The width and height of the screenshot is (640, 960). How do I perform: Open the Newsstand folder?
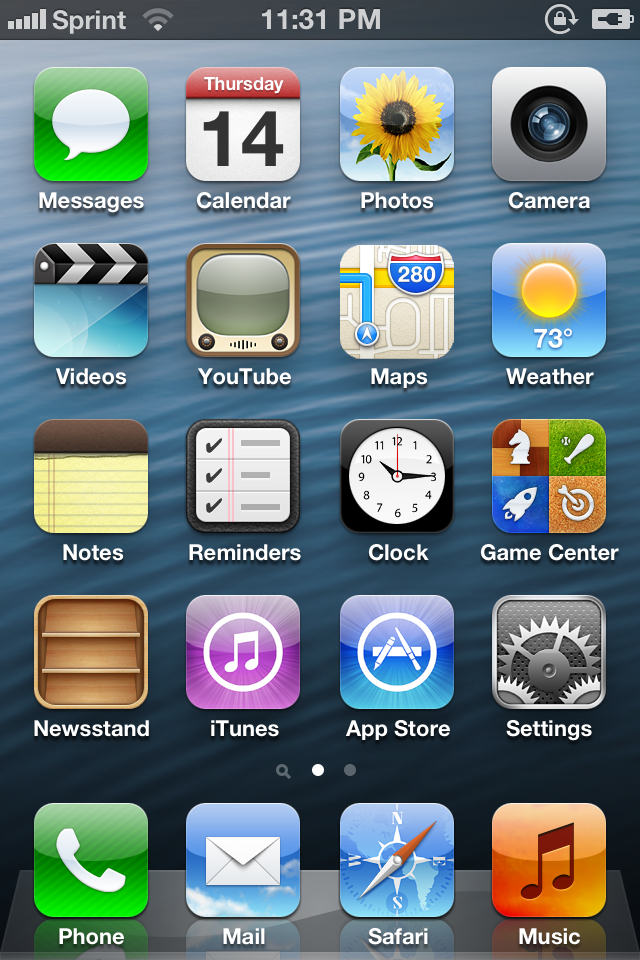coord(91,652)
